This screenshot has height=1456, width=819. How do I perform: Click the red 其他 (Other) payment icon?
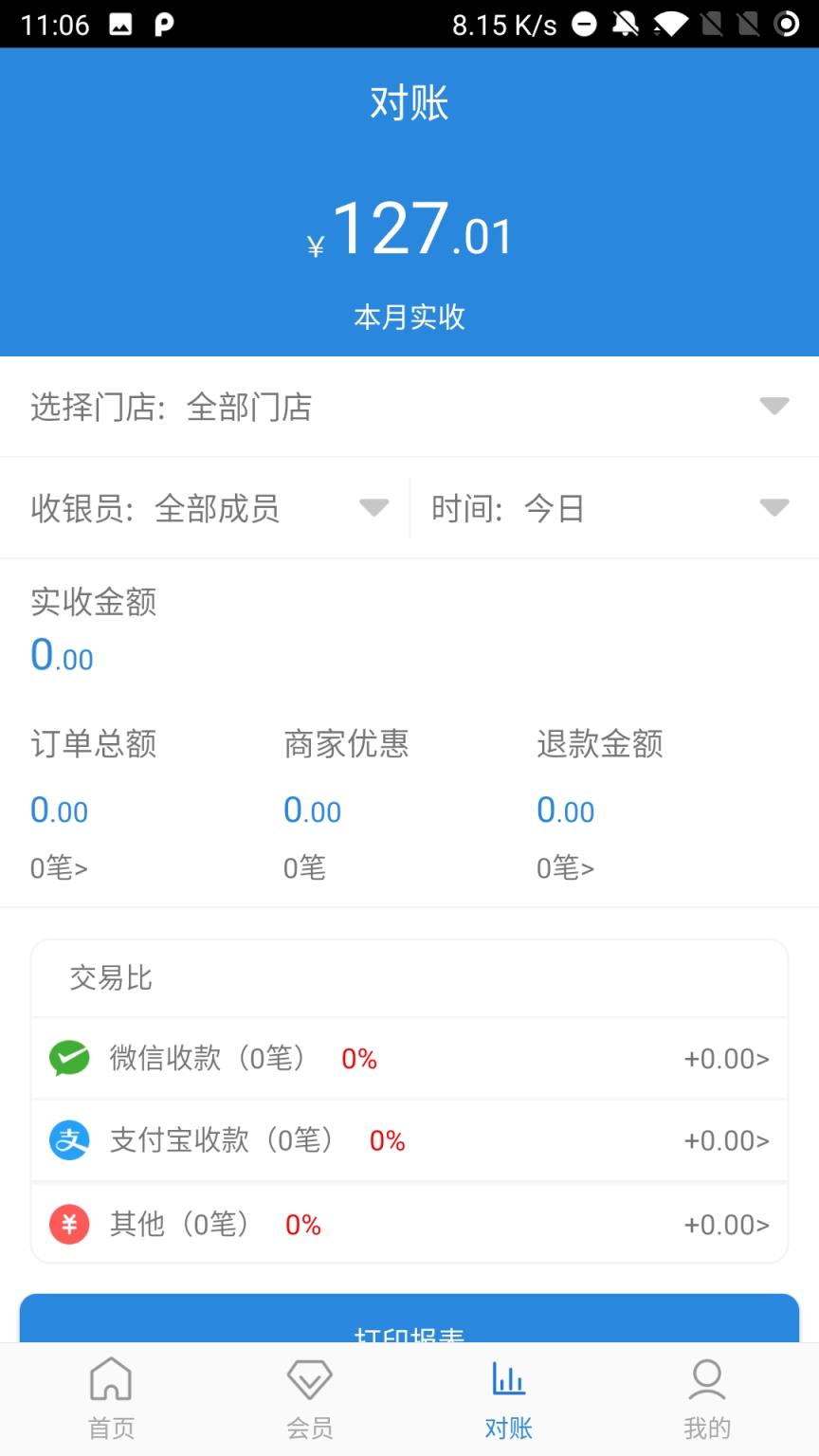(68, 1224)
